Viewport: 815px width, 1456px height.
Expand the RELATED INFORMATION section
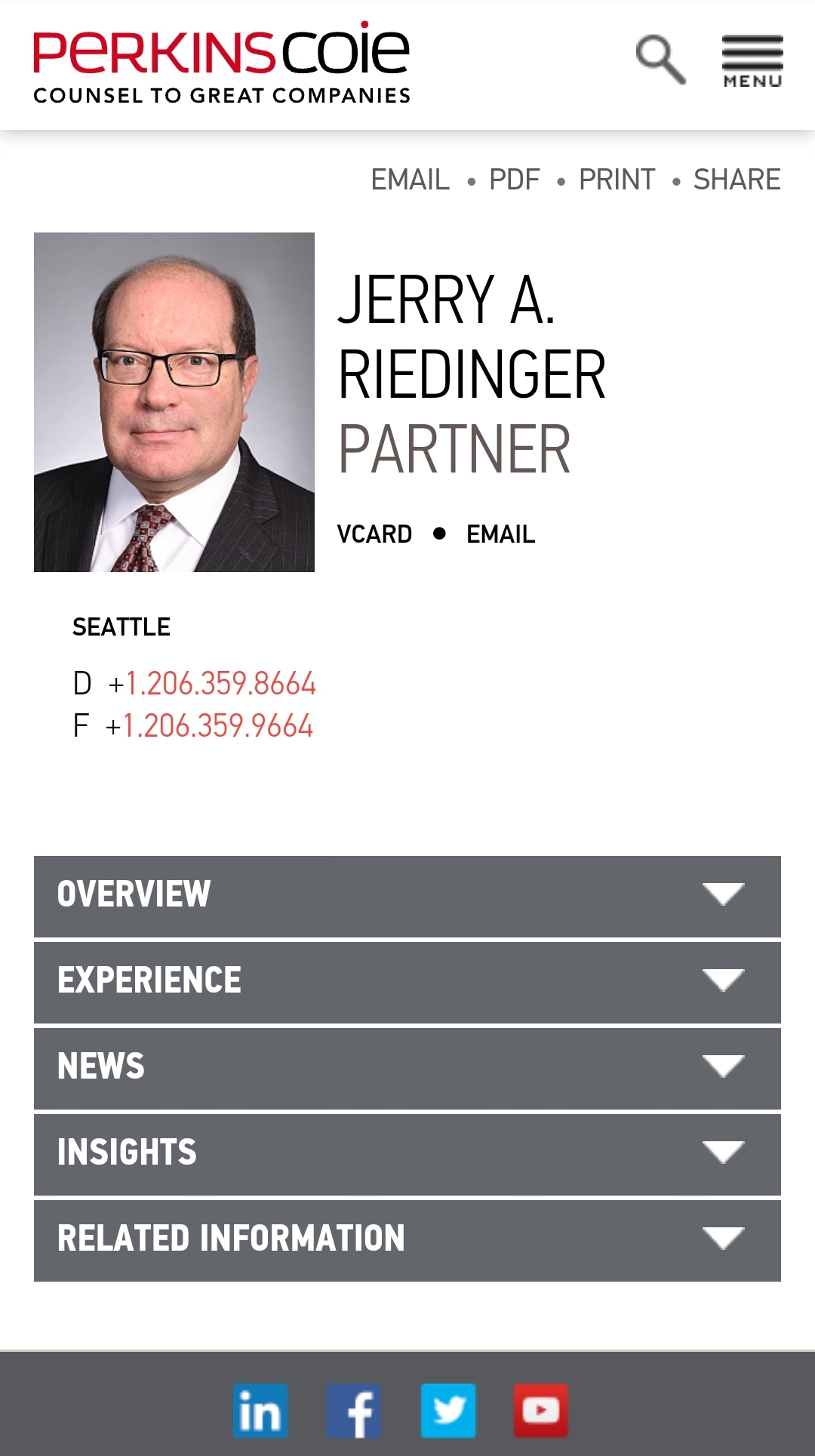point(407,1241)
